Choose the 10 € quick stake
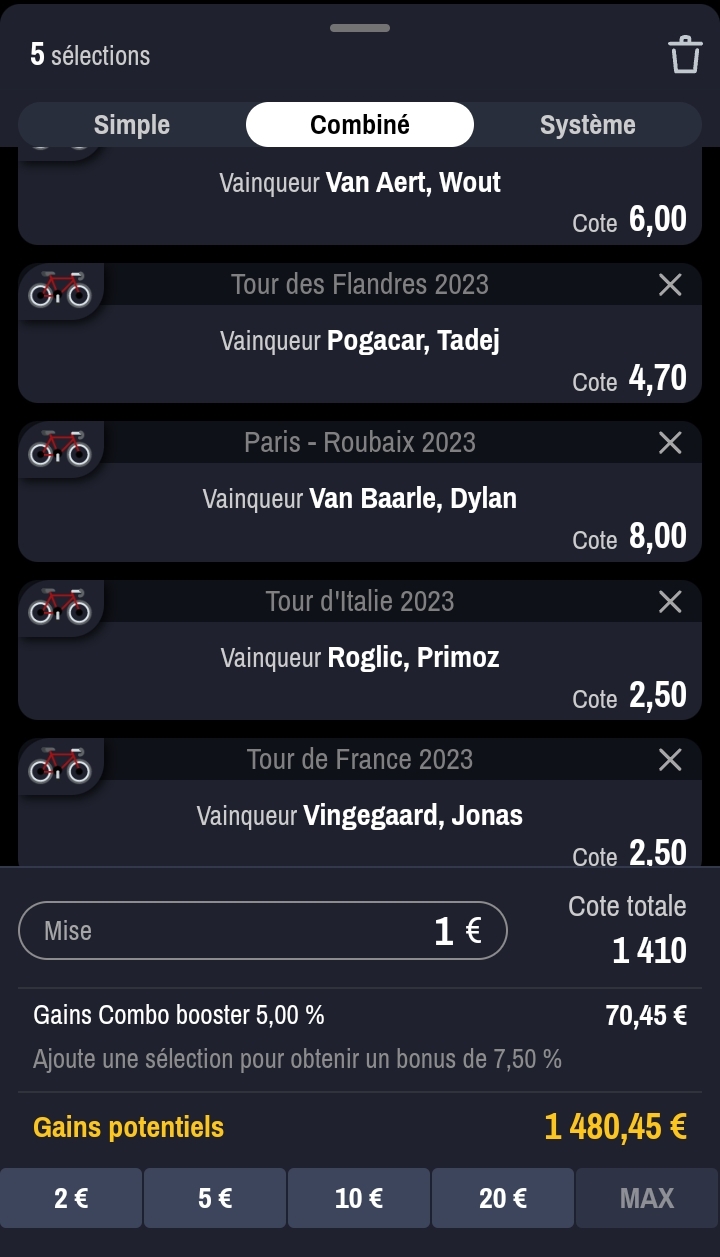 coord(359,1198)
